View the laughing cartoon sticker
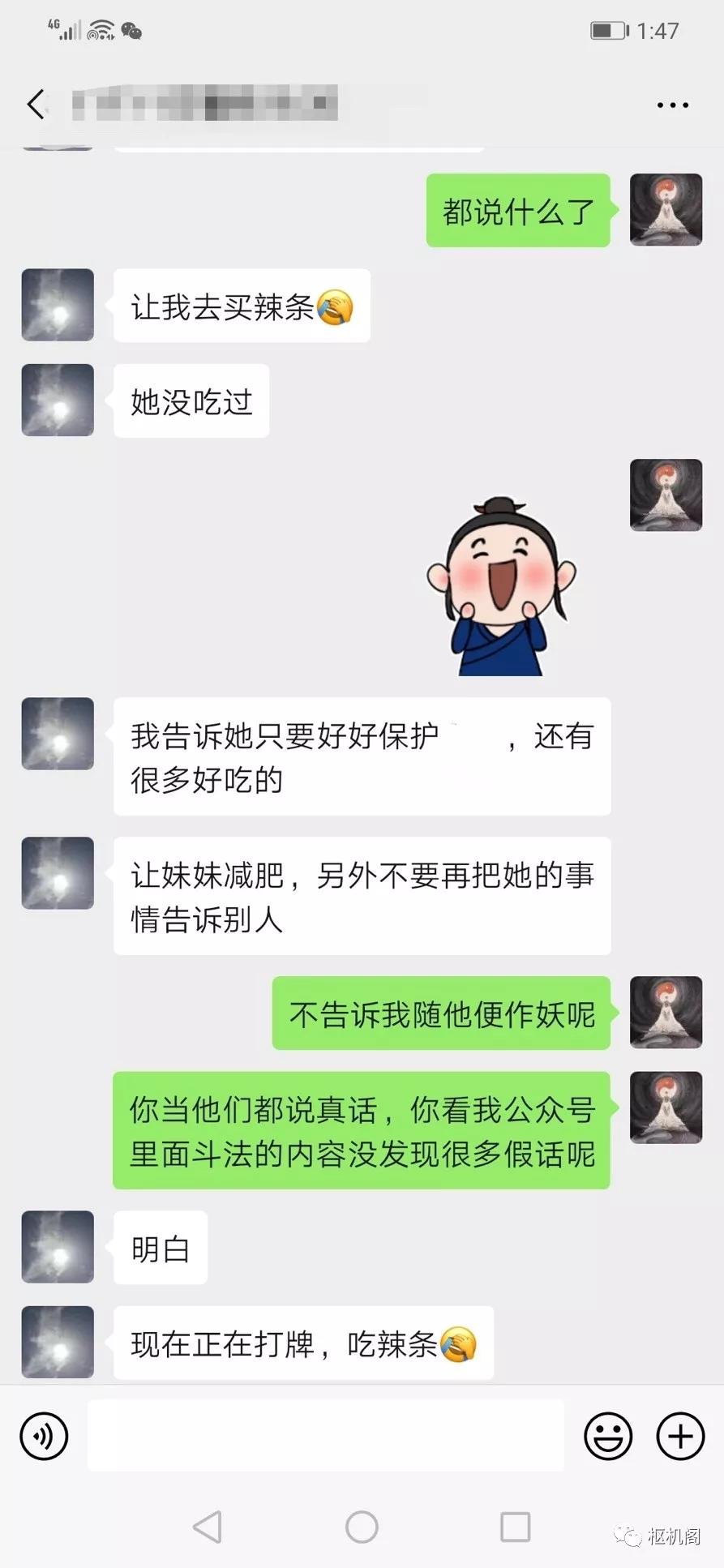This screenshot has height=1568, width=724. point(501,587)
